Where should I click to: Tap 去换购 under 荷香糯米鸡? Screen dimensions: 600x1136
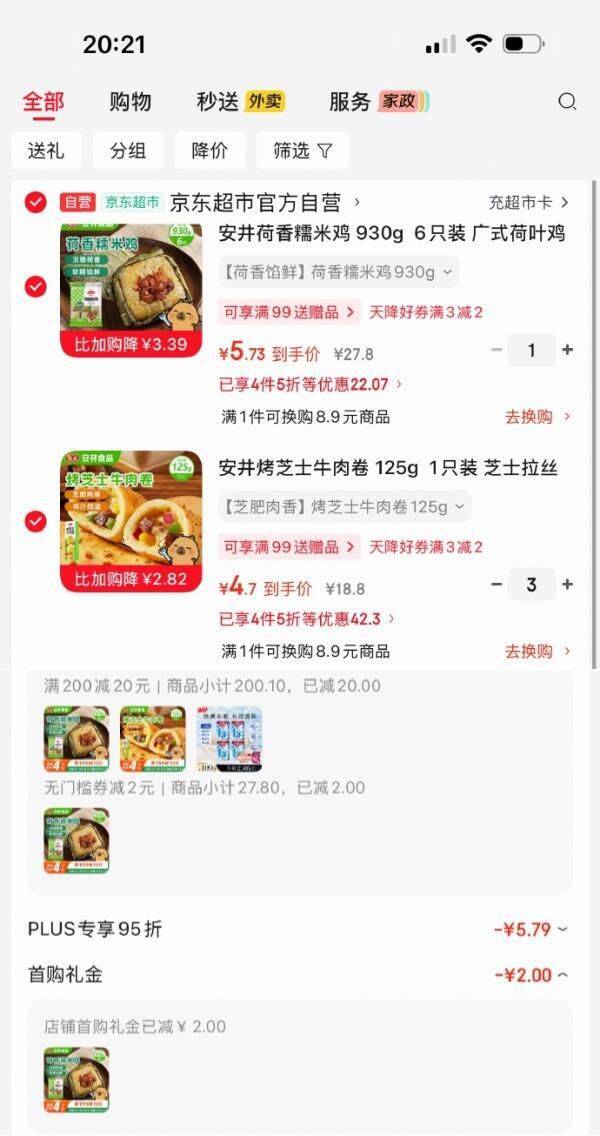[538, 417]
